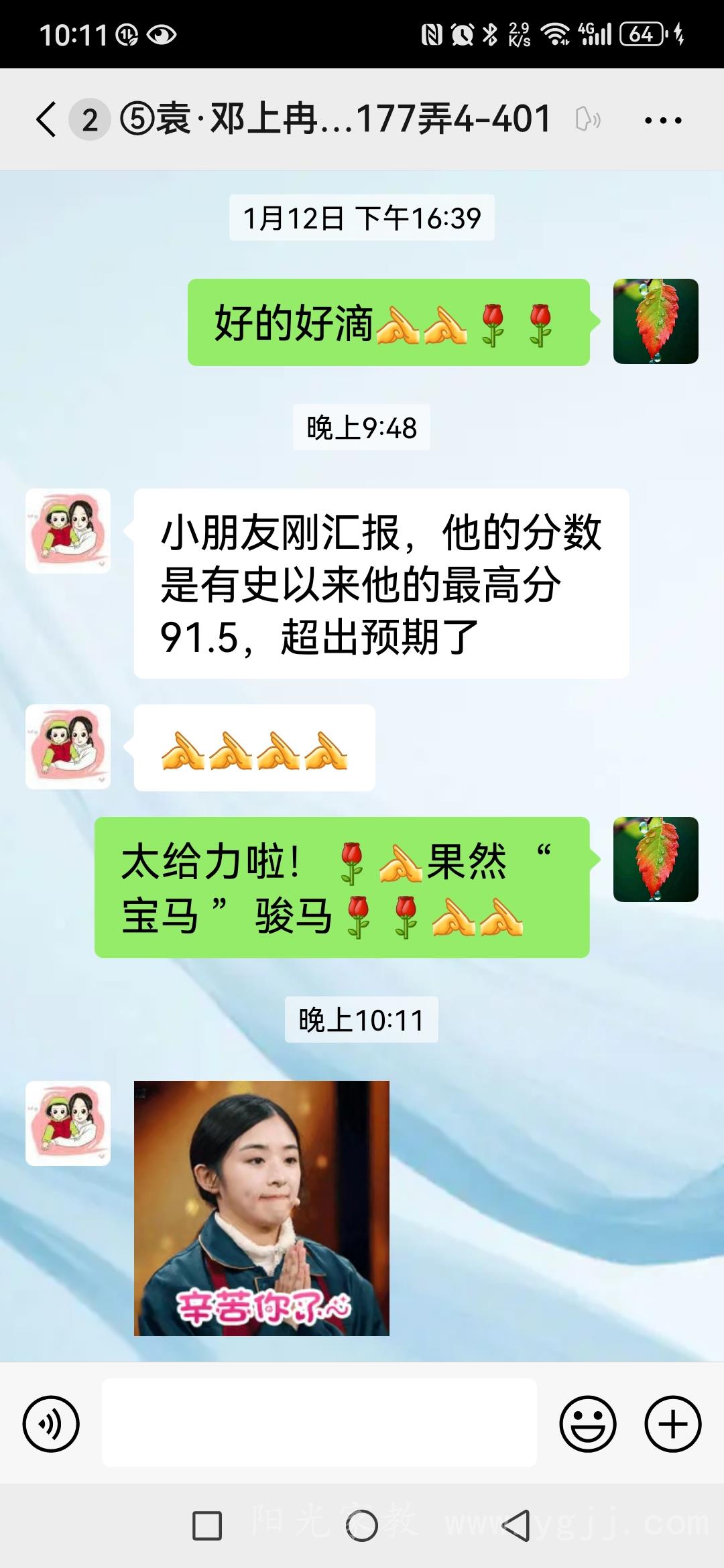Switch to voice message input

[51, 1424]
